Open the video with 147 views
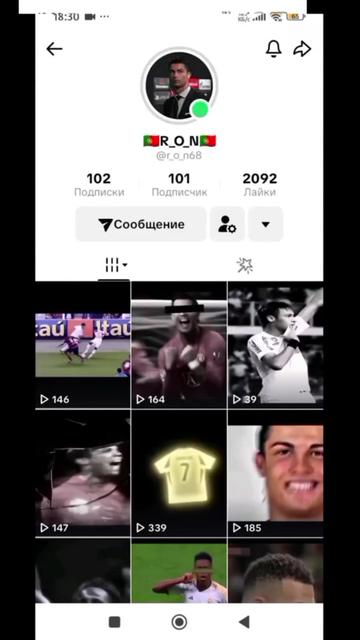The image size is (360, 640). pos(82,473)
